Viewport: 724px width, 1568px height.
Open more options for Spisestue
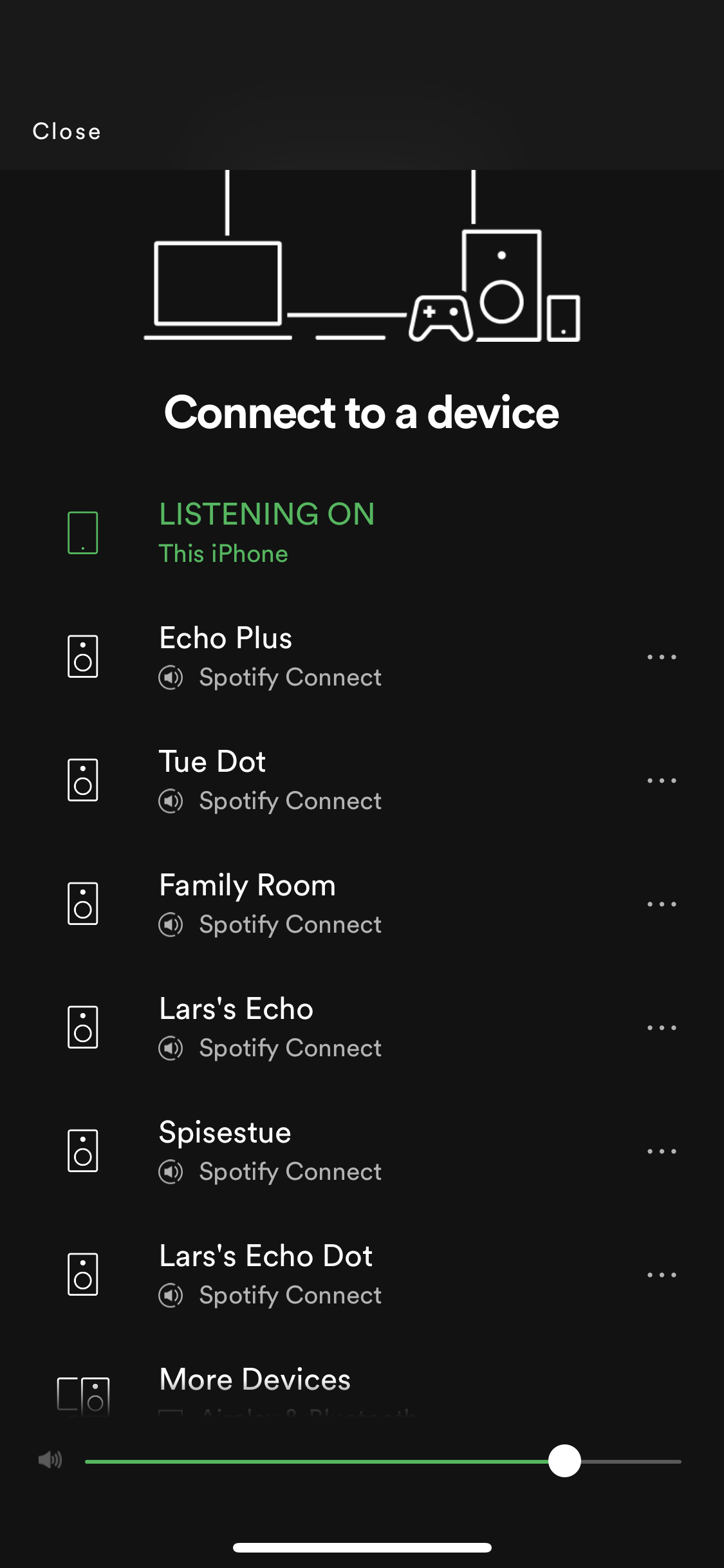point(662,1152)
